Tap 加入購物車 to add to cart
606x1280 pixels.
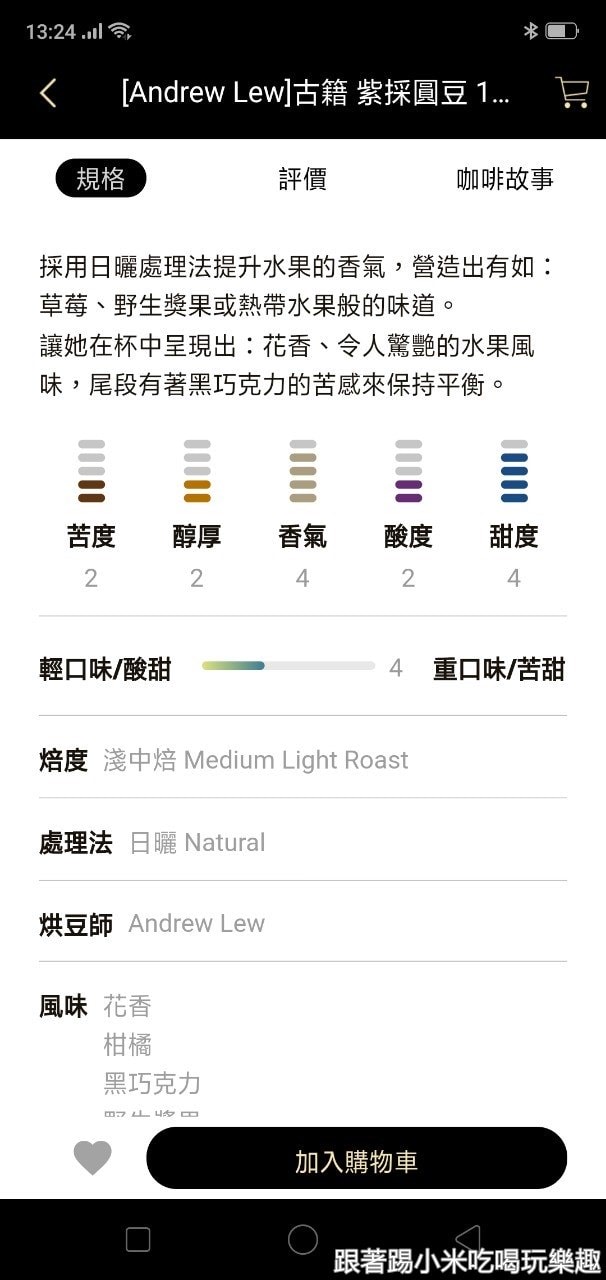(356, 1160)
